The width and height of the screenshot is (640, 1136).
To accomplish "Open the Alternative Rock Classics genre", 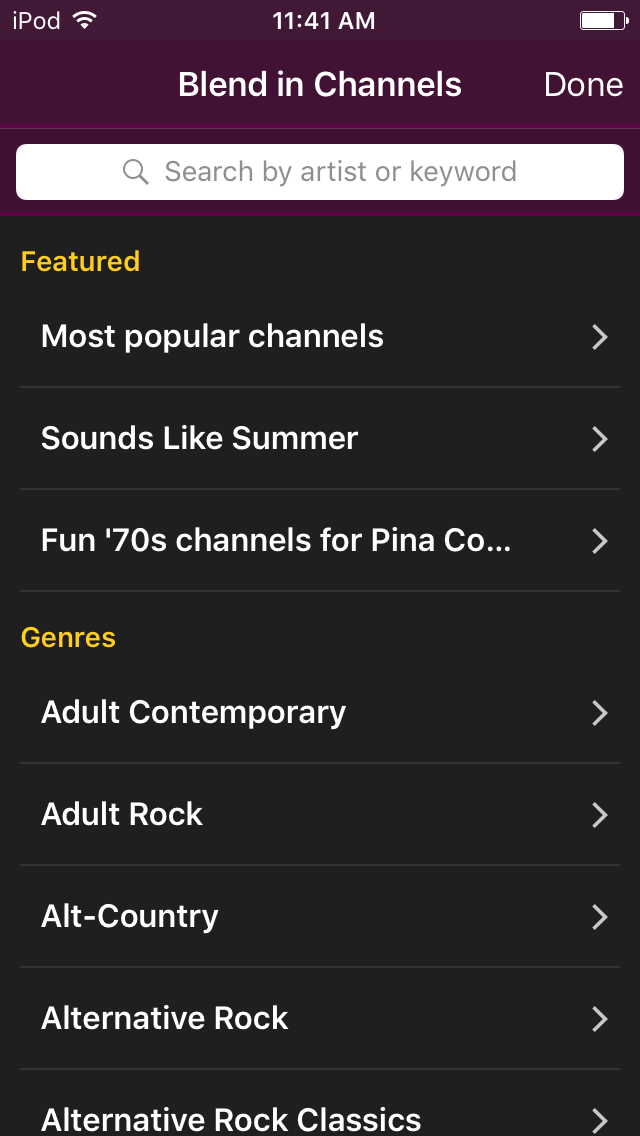I will pos(320,1115).
